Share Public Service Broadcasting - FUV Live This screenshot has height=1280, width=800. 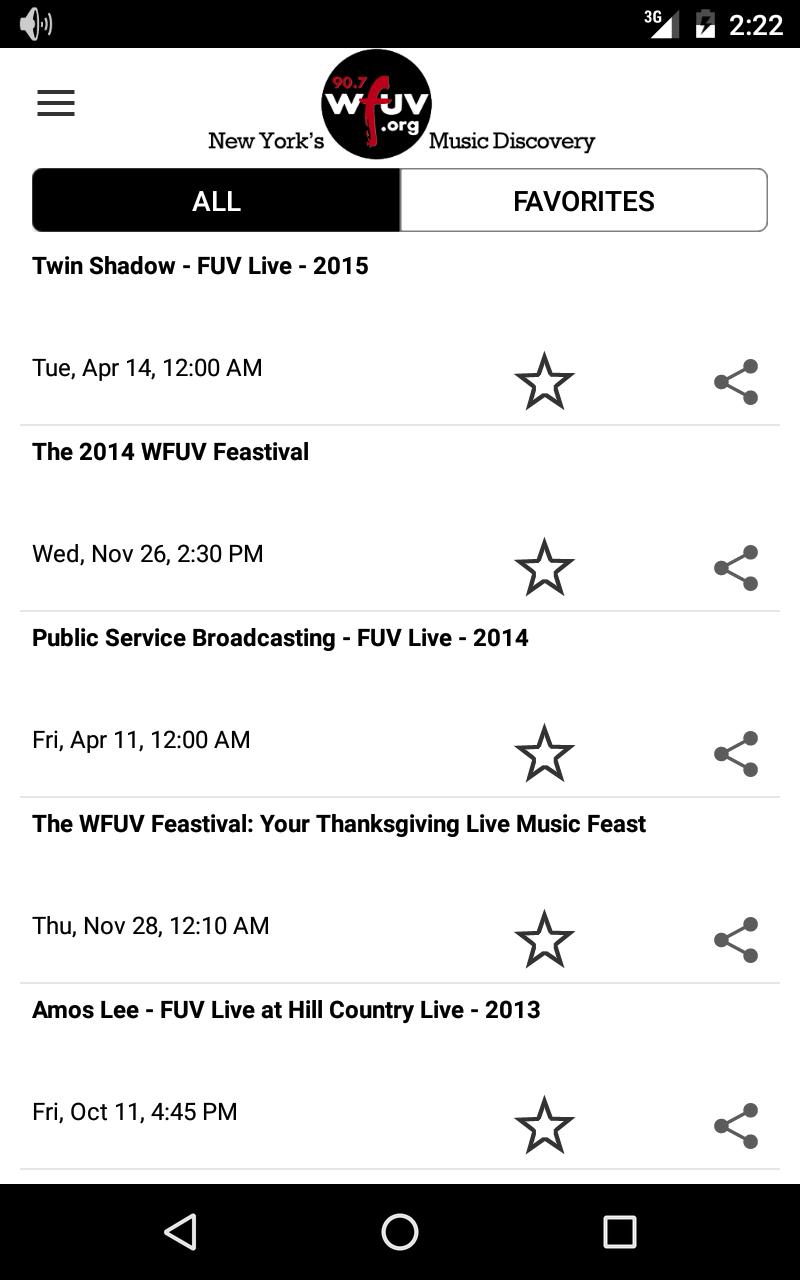pyautogui.click(x=736, y=754)
